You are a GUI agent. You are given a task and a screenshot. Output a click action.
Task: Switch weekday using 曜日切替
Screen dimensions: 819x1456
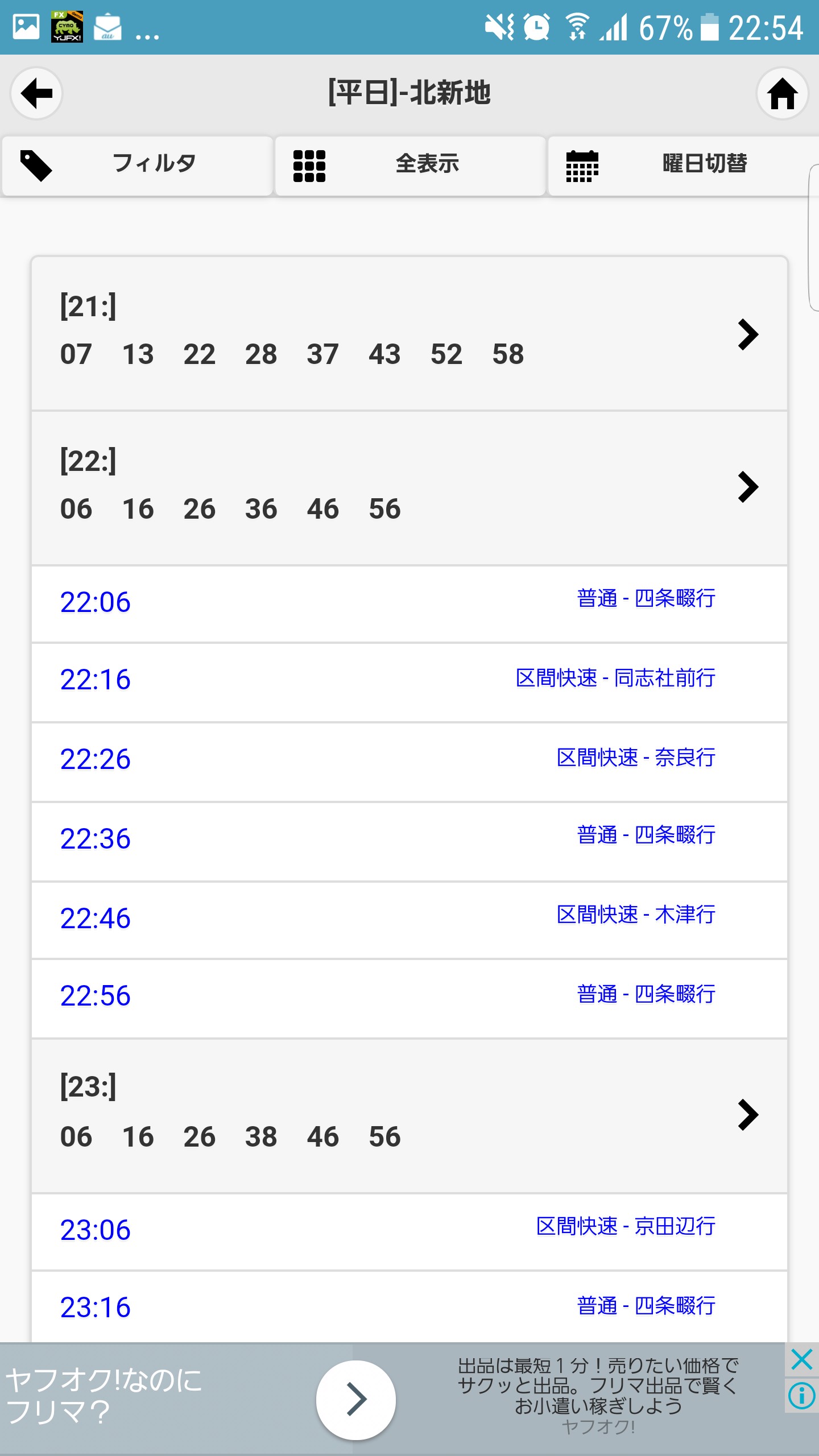(682, 165)
